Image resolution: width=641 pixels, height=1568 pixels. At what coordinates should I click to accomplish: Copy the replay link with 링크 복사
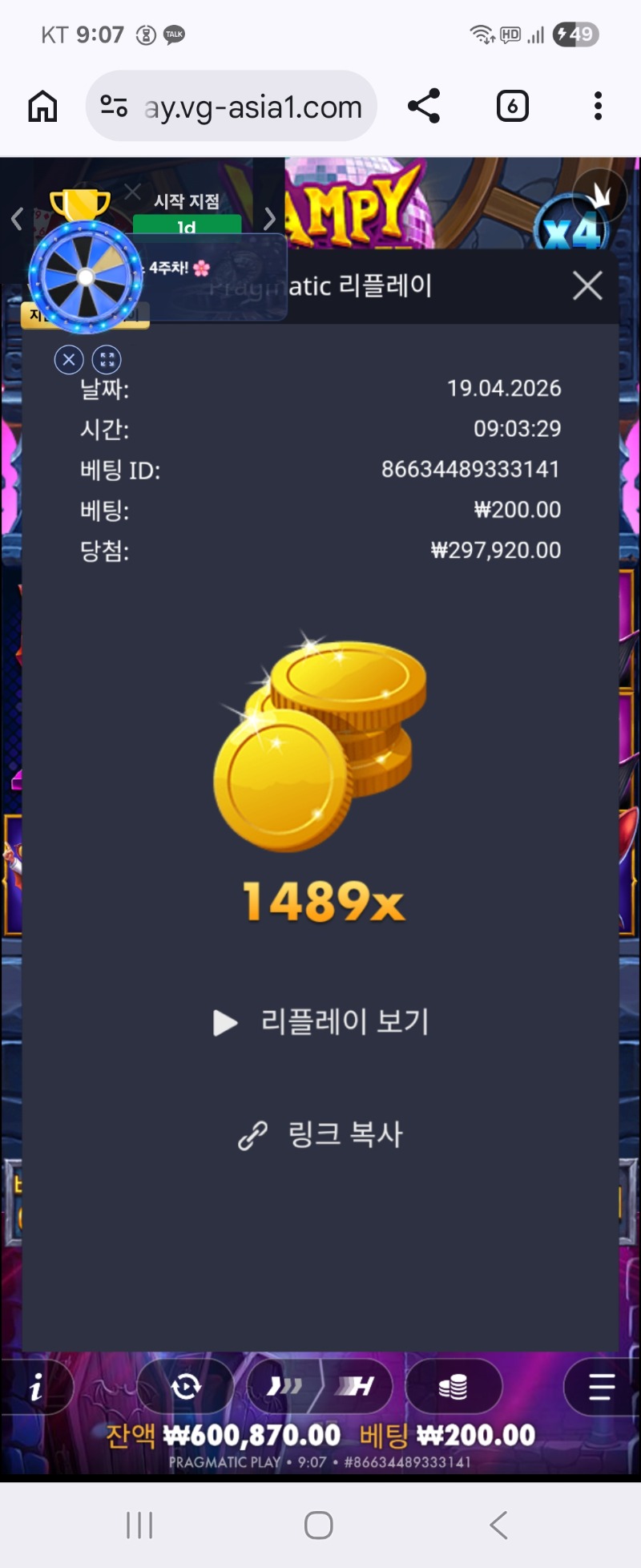[321, 1134]
